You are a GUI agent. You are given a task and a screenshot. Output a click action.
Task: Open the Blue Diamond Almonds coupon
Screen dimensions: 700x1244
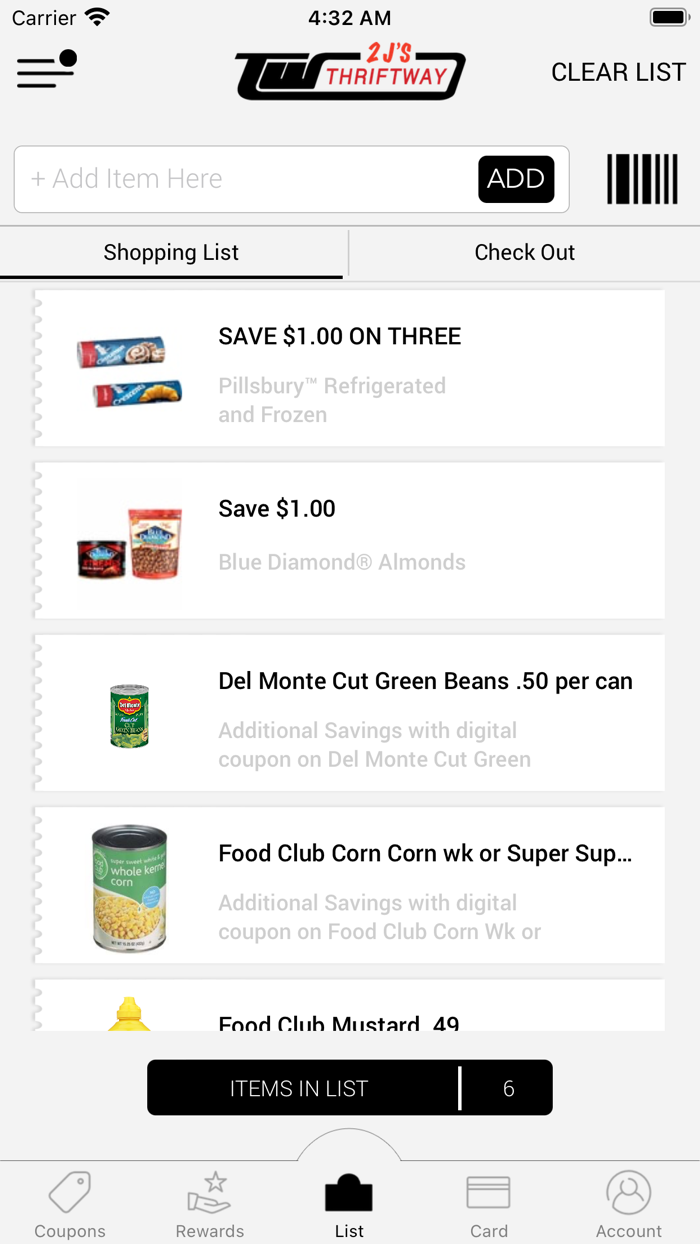tap(350, 540)
